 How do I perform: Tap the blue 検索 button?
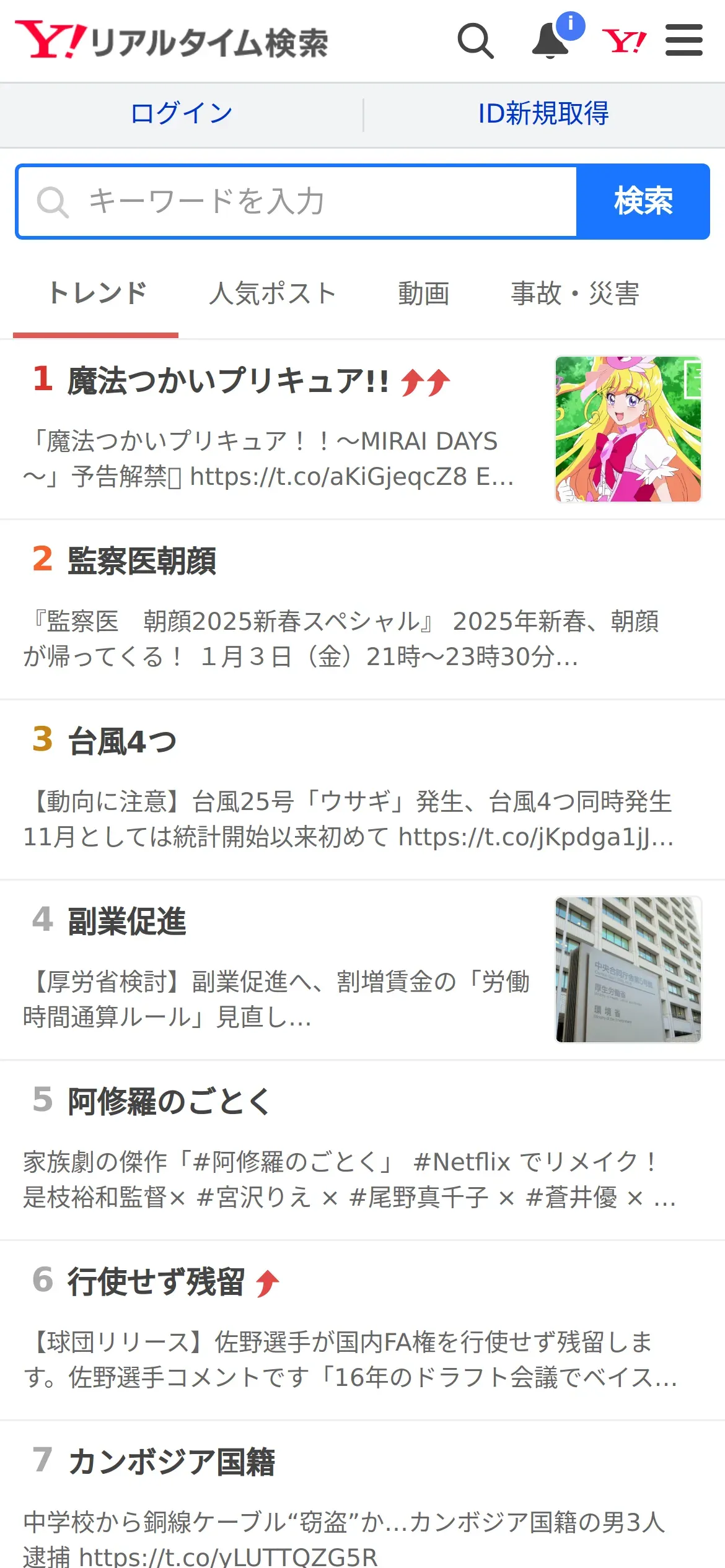[643, 202]
